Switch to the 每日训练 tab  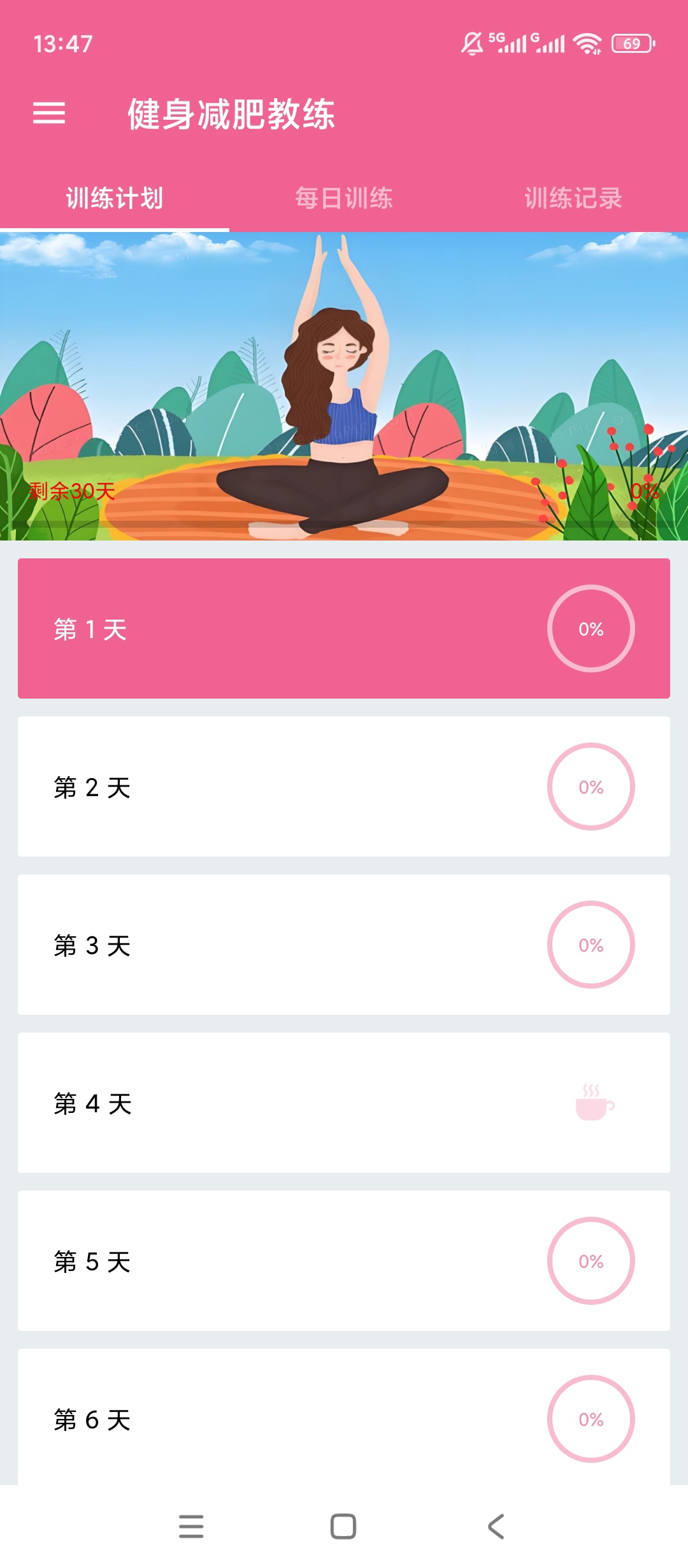344,198
